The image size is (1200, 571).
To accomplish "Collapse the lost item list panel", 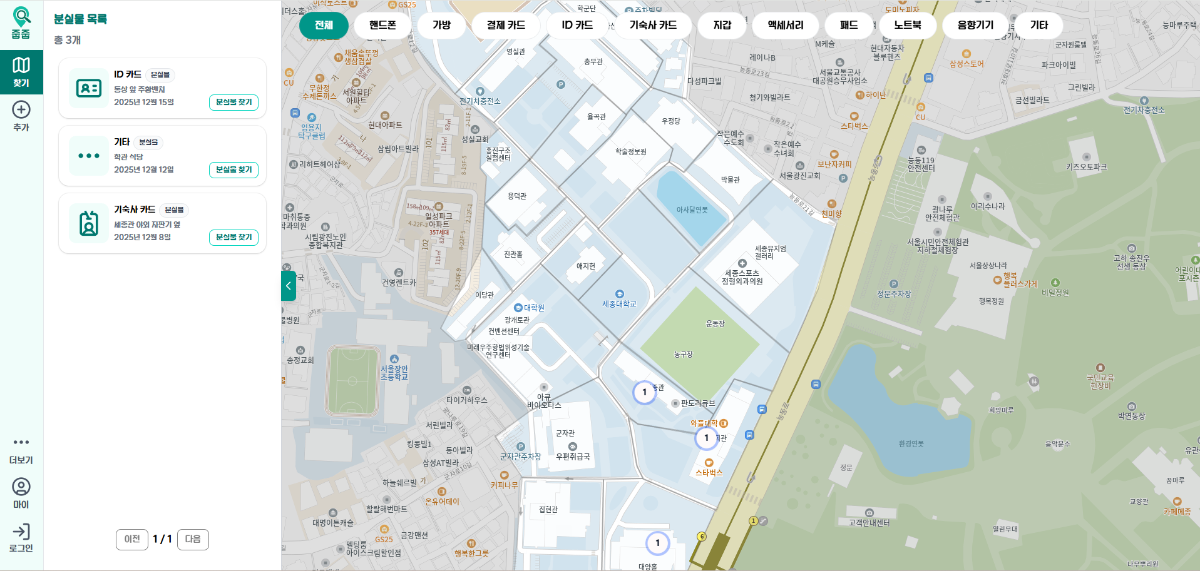I will [288, 286].
